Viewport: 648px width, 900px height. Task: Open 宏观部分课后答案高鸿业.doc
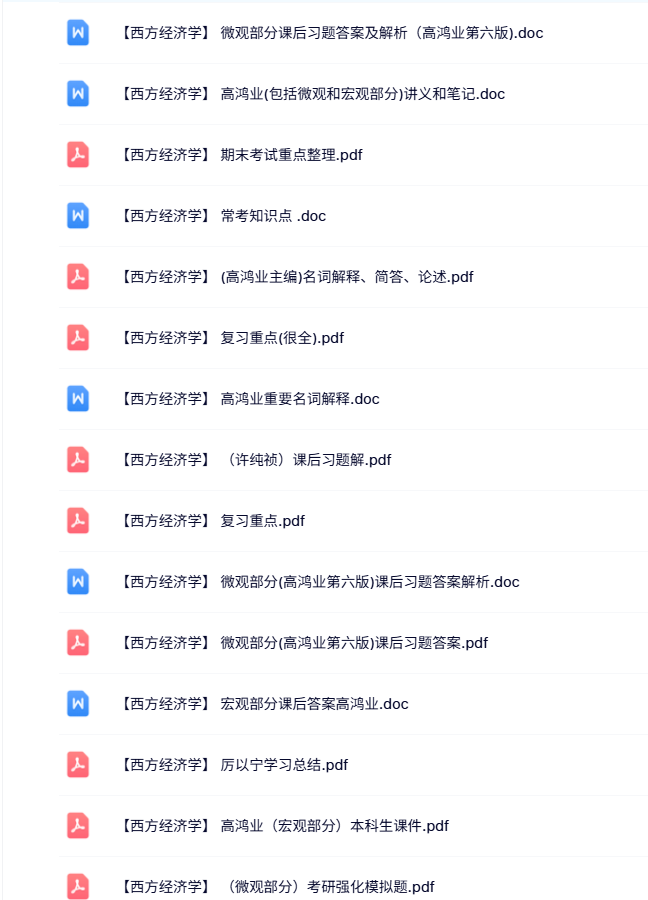(x=264, y=704)
